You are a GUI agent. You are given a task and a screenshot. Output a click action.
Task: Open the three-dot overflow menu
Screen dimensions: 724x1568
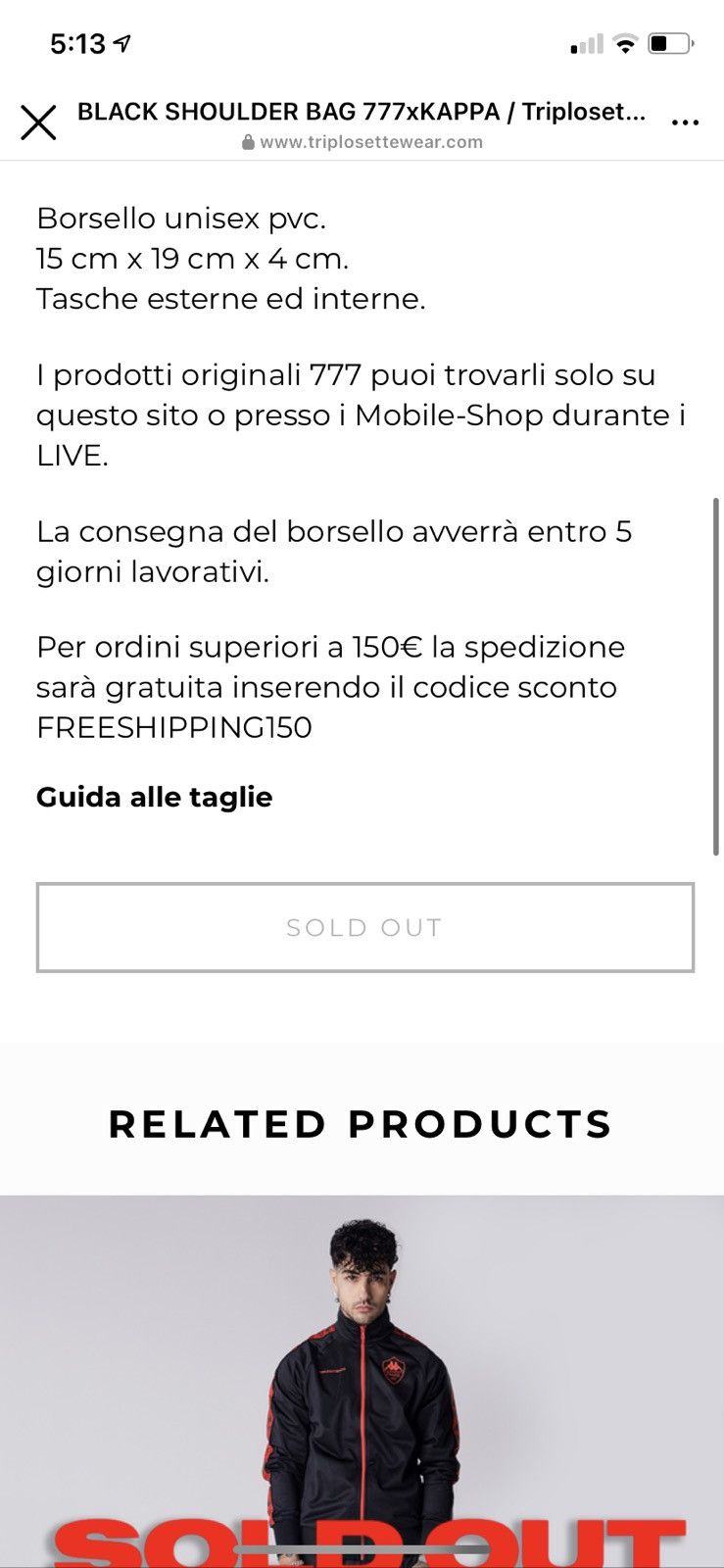coord(685,123)
